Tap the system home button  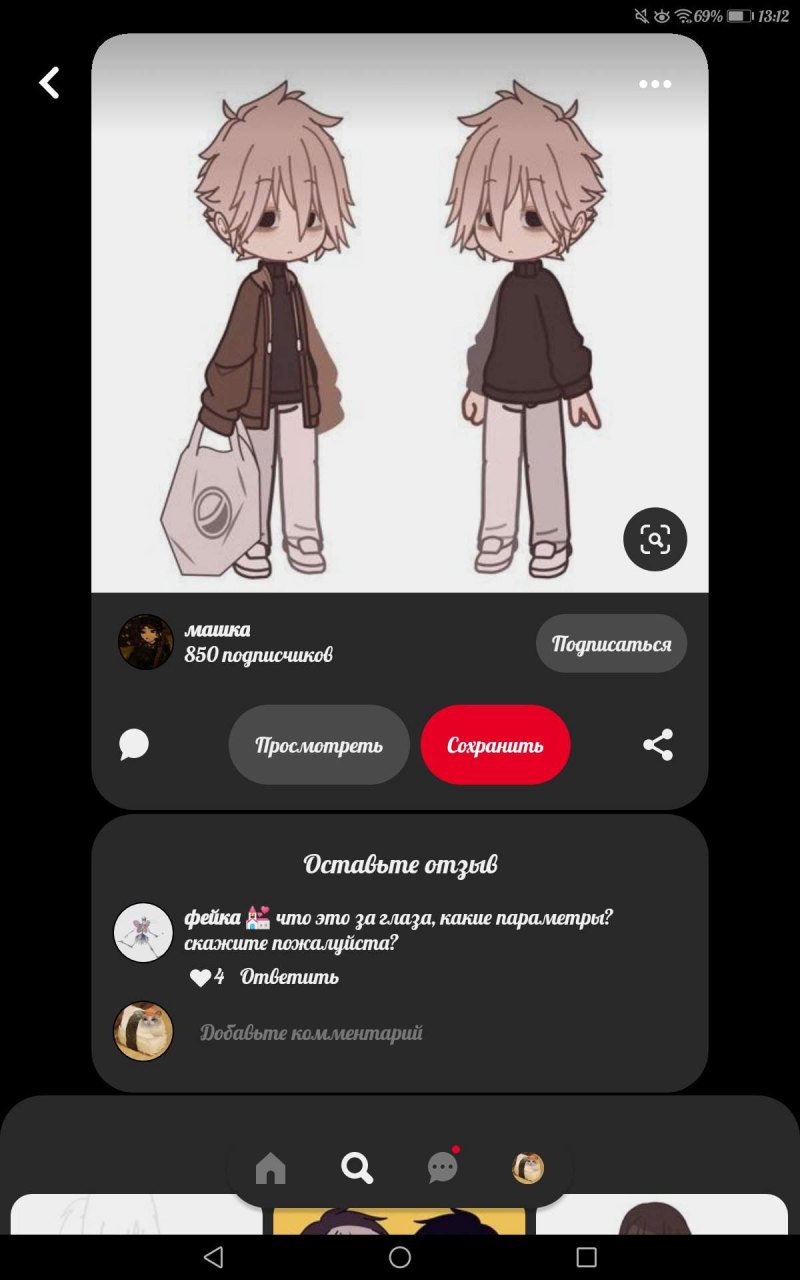coord(400,1257)
